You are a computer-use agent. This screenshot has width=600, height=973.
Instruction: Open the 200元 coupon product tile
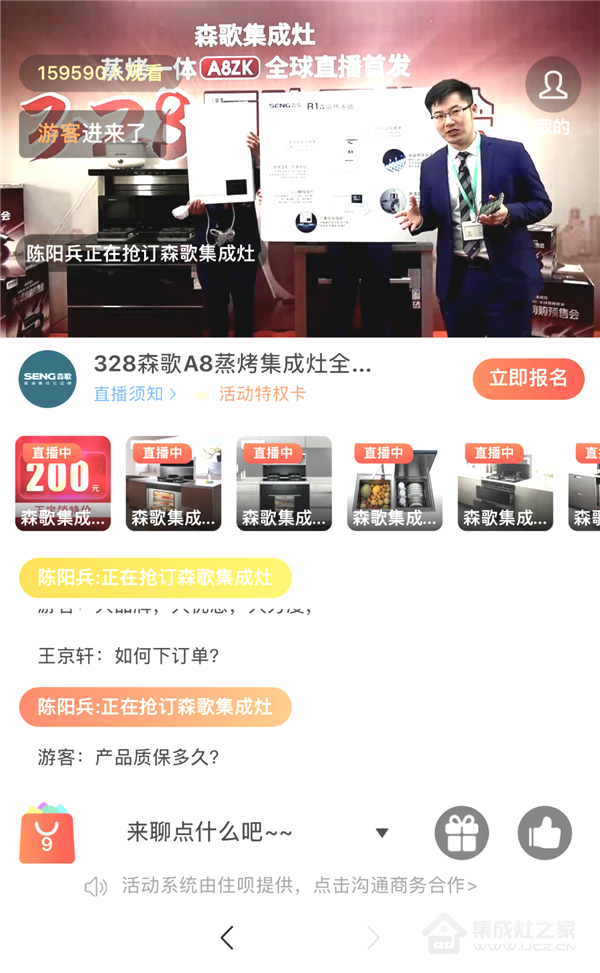coord(63,483)
